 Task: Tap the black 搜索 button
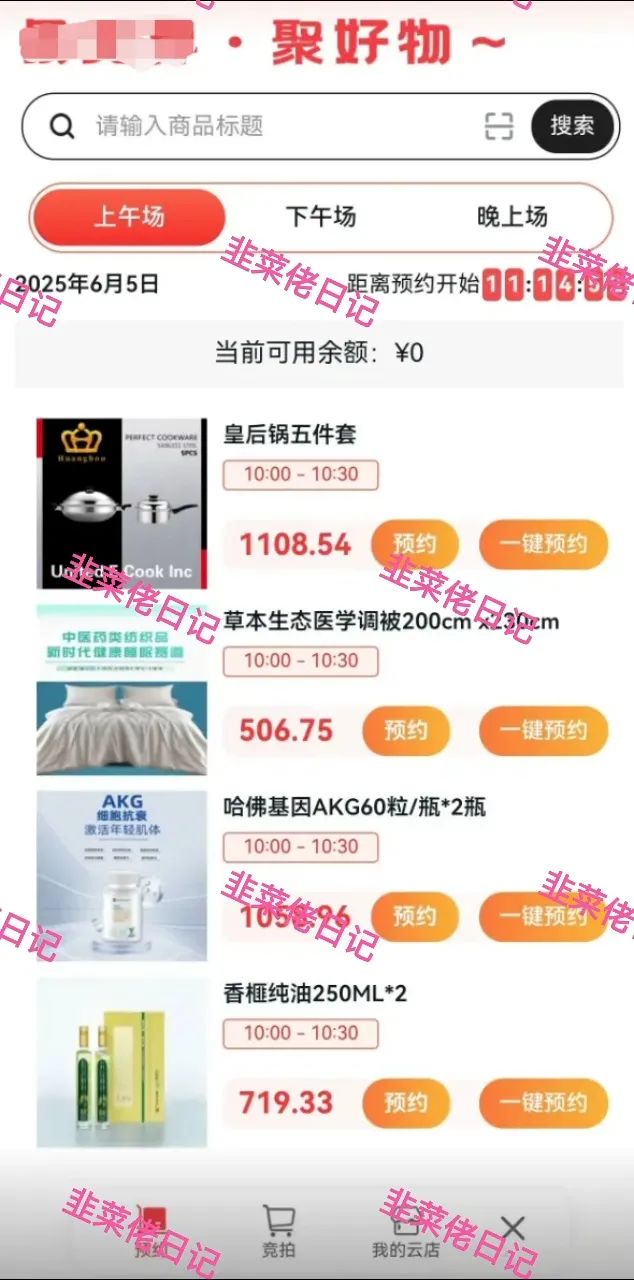click(x=572, y=126)
